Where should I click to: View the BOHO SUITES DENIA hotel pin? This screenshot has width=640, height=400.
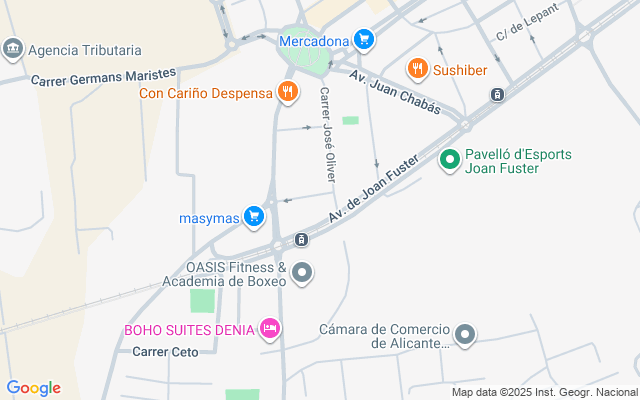[x=268, y=328]
